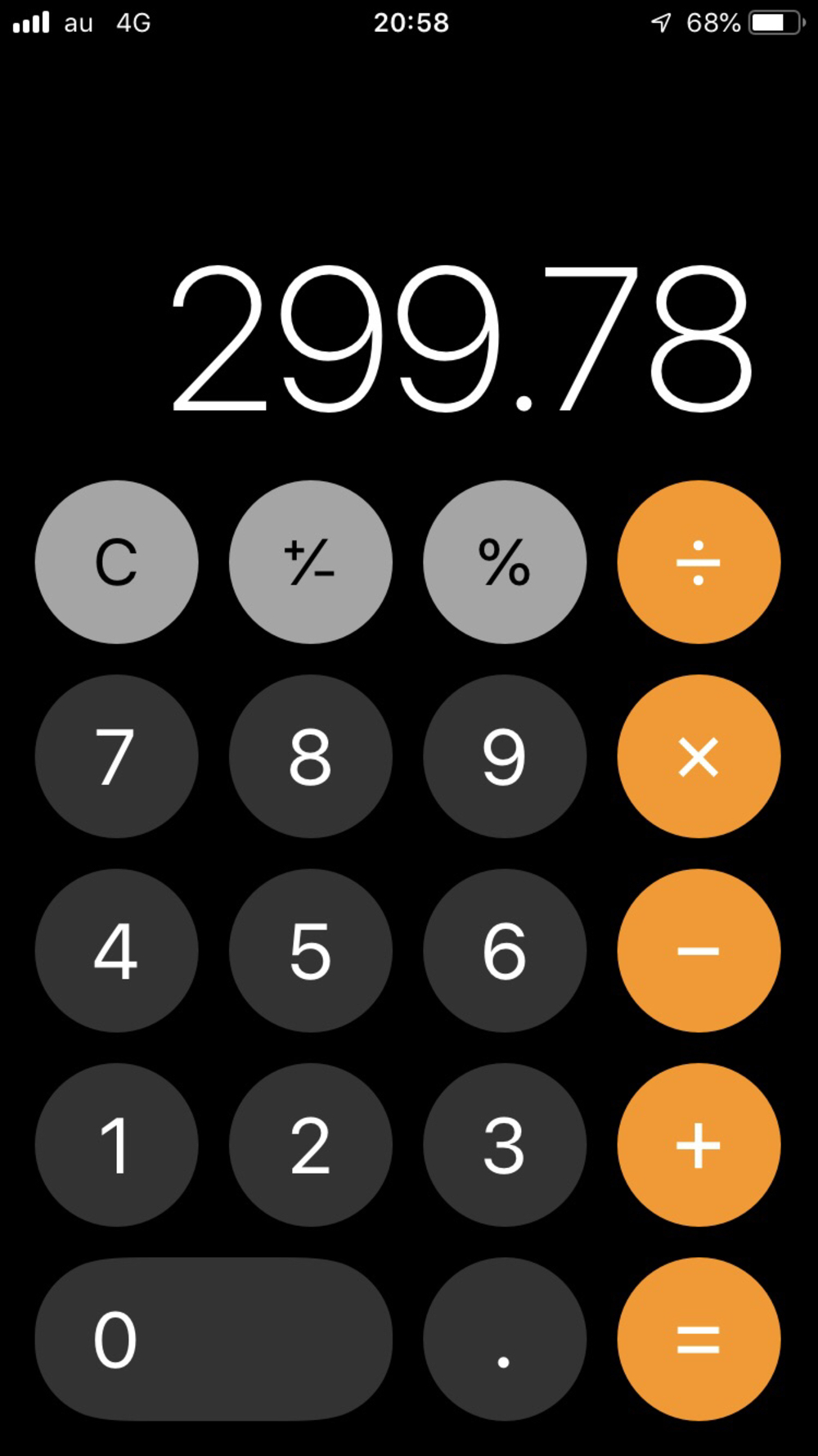Screen dimensions: 818x1456
Task: Choose the multiplication operator
Action: pos(699,756)
